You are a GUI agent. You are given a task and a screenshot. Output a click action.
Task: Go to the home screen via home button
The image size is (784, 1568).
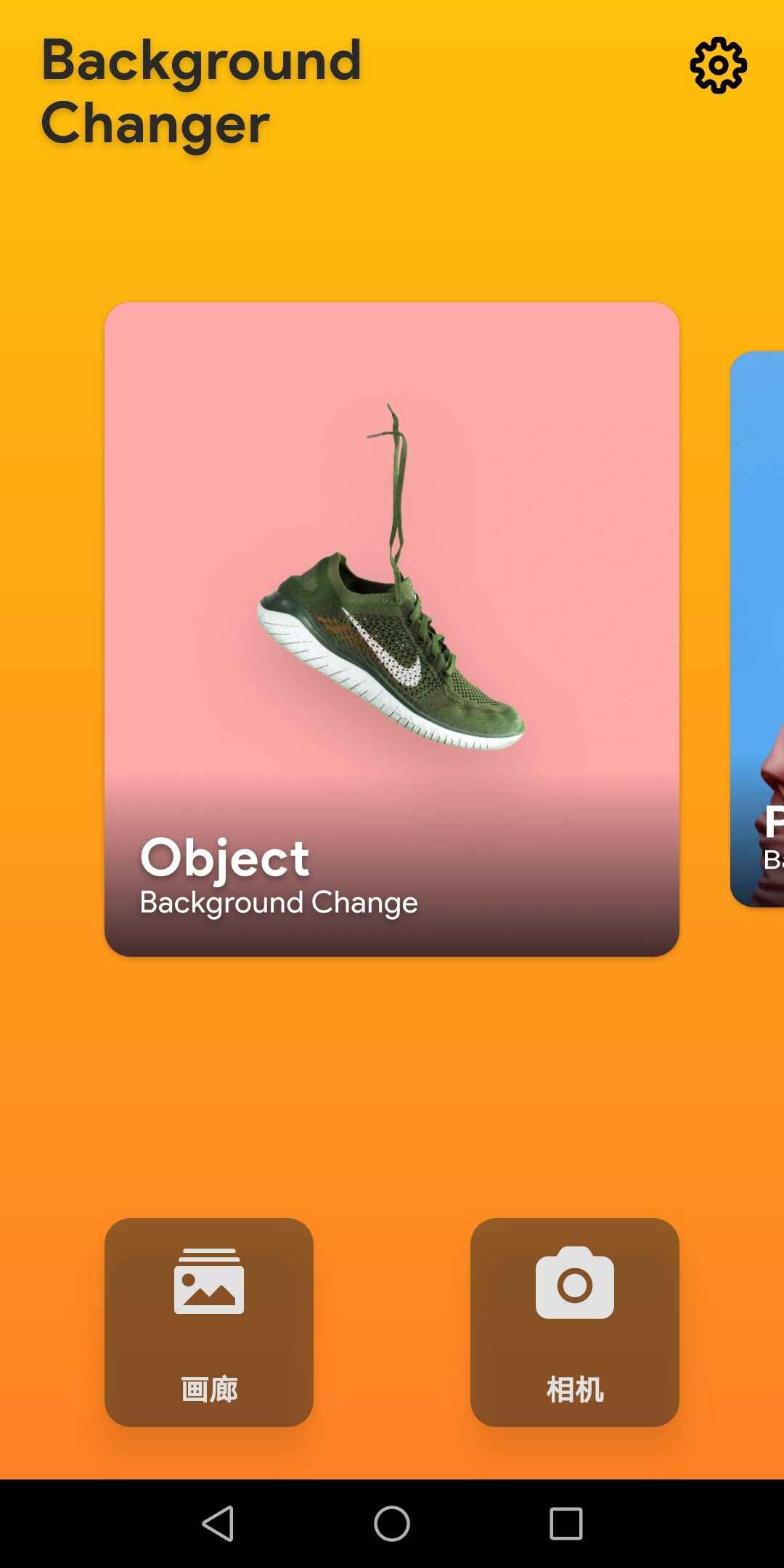point(392,1523)
